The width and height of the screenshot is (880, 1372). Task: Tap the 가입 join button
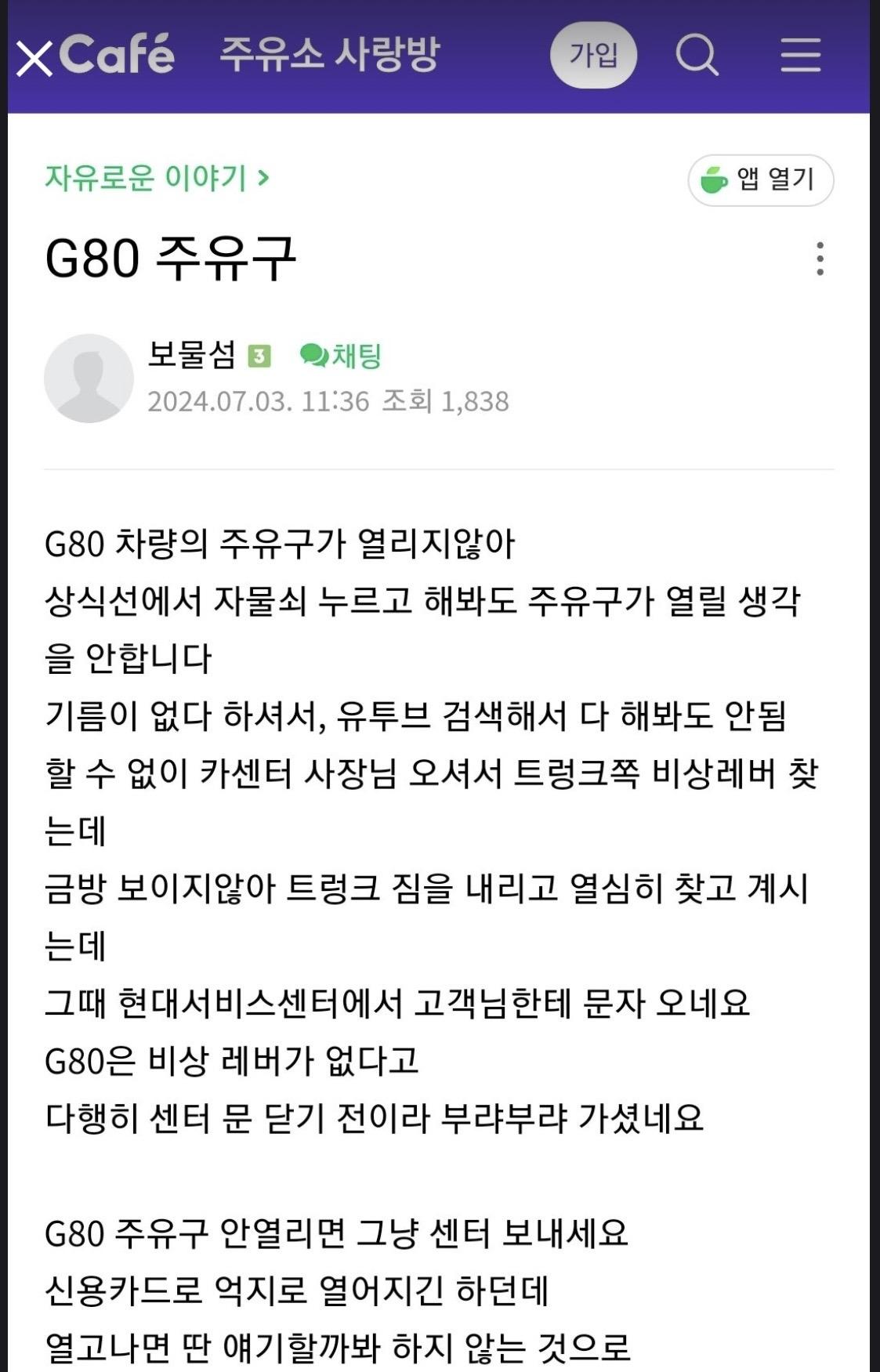(593, 56)
